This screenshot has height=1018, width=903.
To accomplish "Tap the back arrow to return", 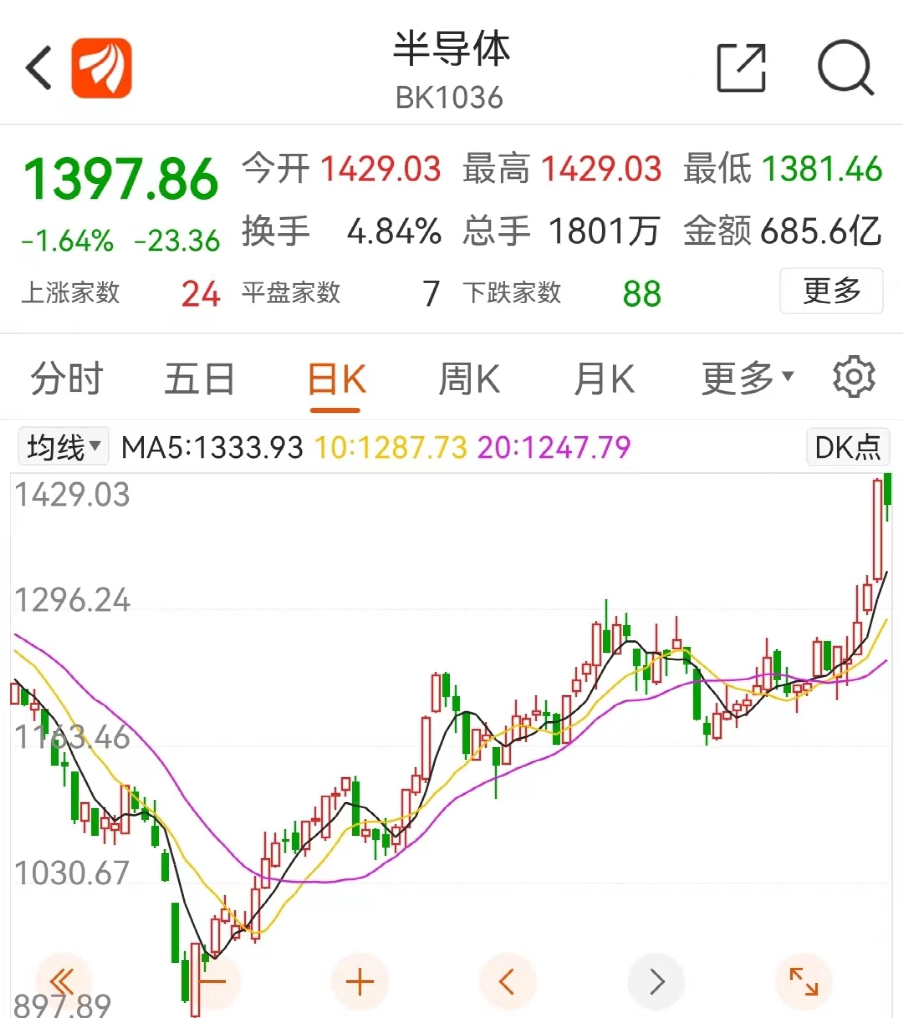I will coord(36,67).
